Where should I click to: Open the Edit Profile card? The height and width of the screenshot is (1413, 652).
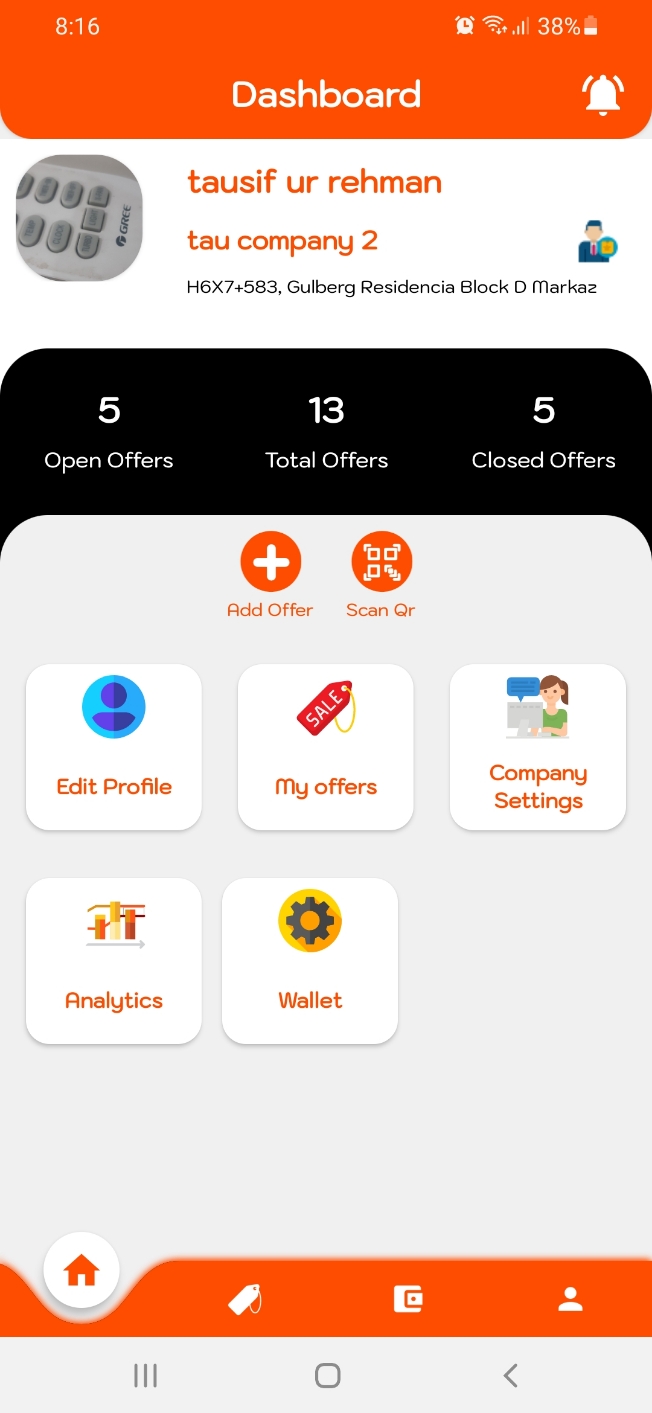pyautogui.click(x=114, y=747)
